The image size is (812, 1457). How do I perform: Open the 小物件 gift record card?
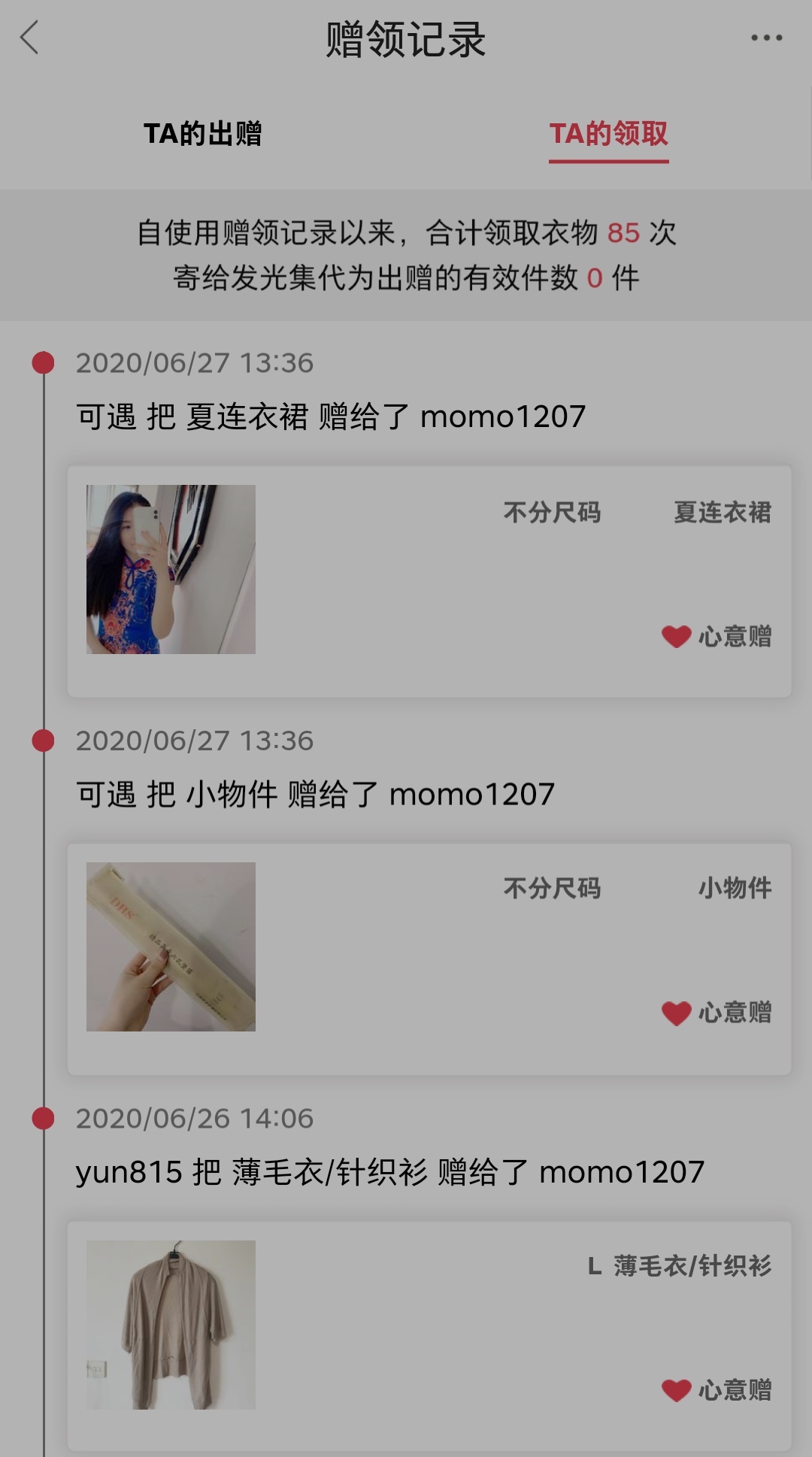[429, 959]
